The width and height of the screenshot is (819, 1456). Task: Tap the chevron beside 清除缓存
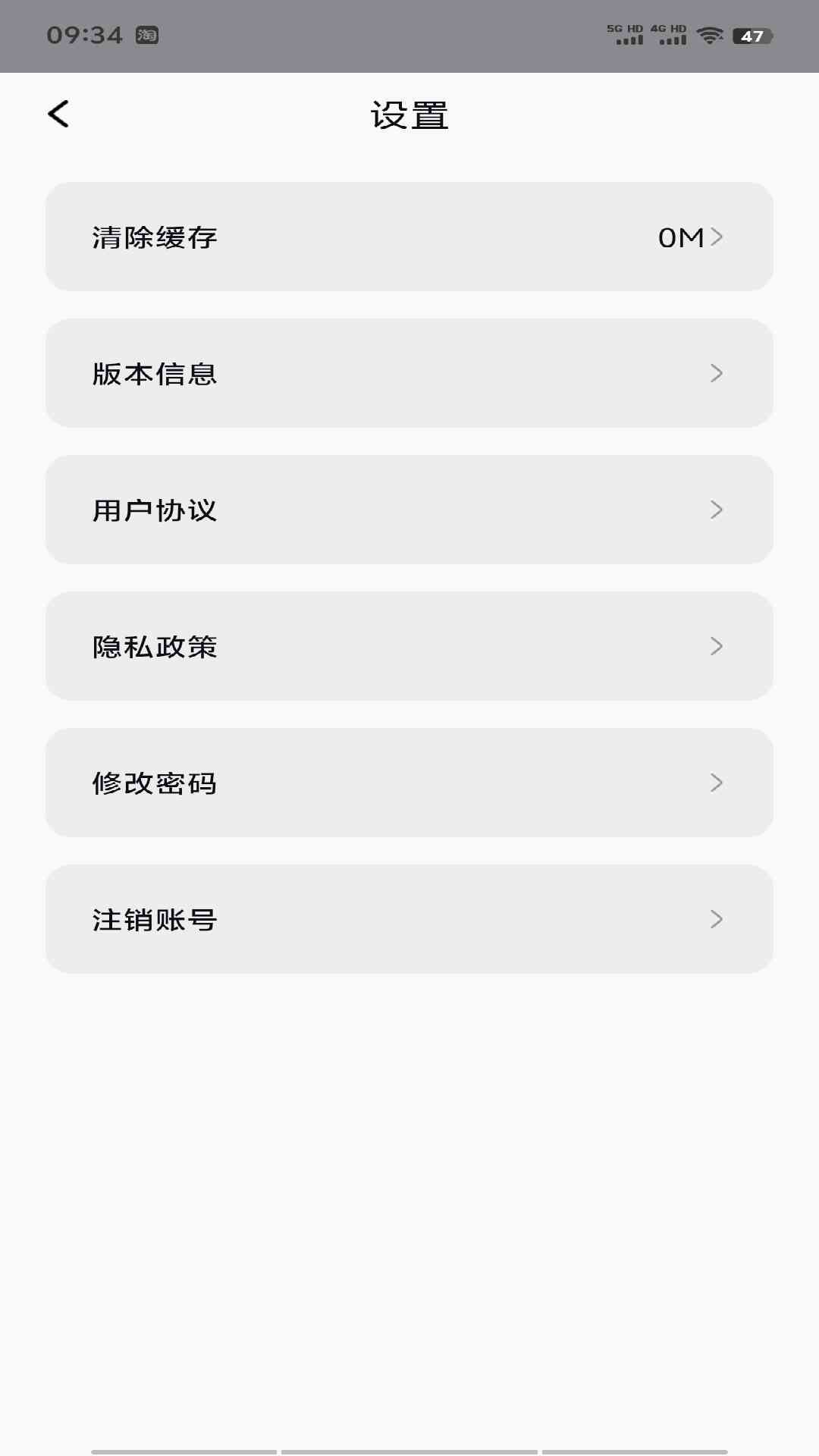[x=717, y=237]
